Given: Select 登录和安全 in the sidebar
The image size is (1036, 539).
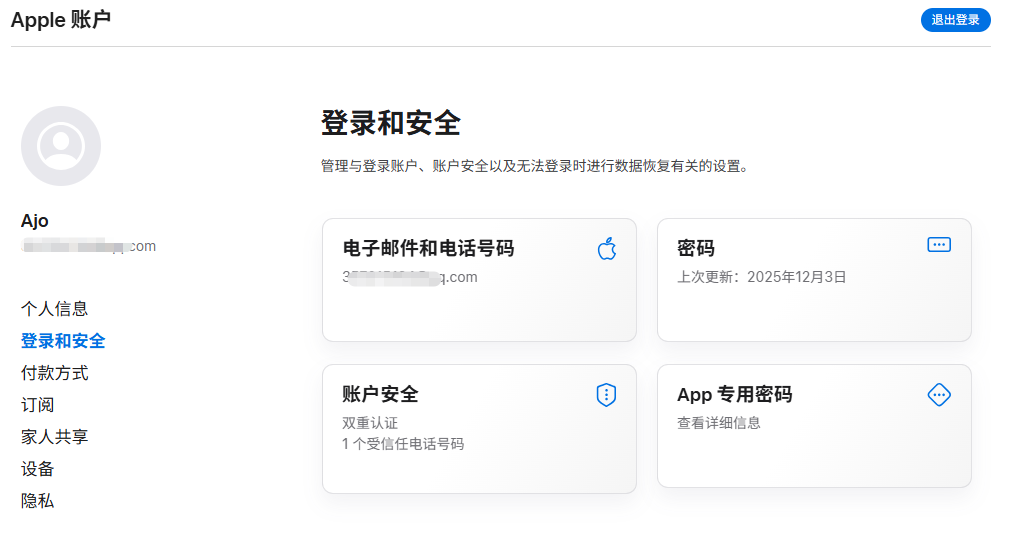Looking at the screenshot, I should [x=63, y=341].
